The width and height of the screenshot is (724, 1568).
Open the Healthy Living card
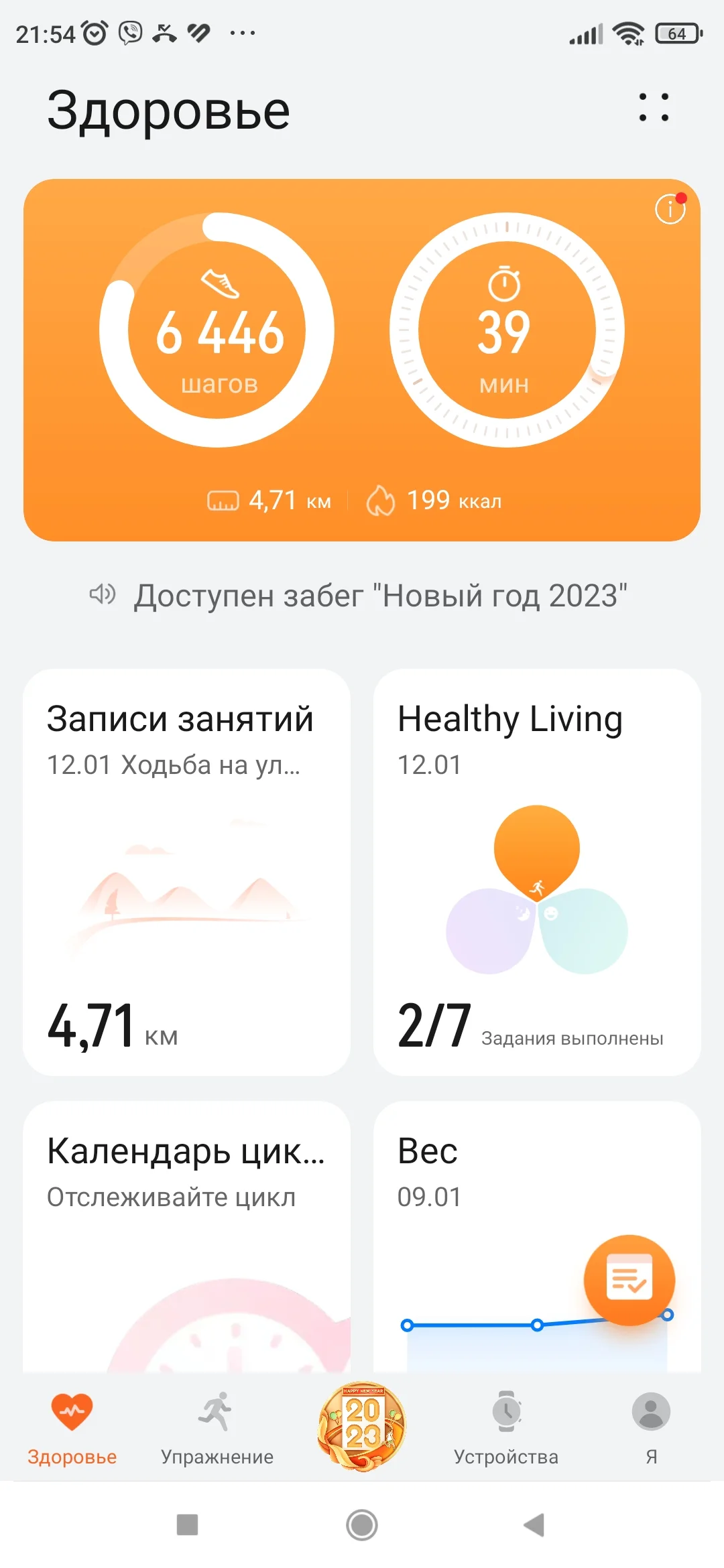coord(536,871)
